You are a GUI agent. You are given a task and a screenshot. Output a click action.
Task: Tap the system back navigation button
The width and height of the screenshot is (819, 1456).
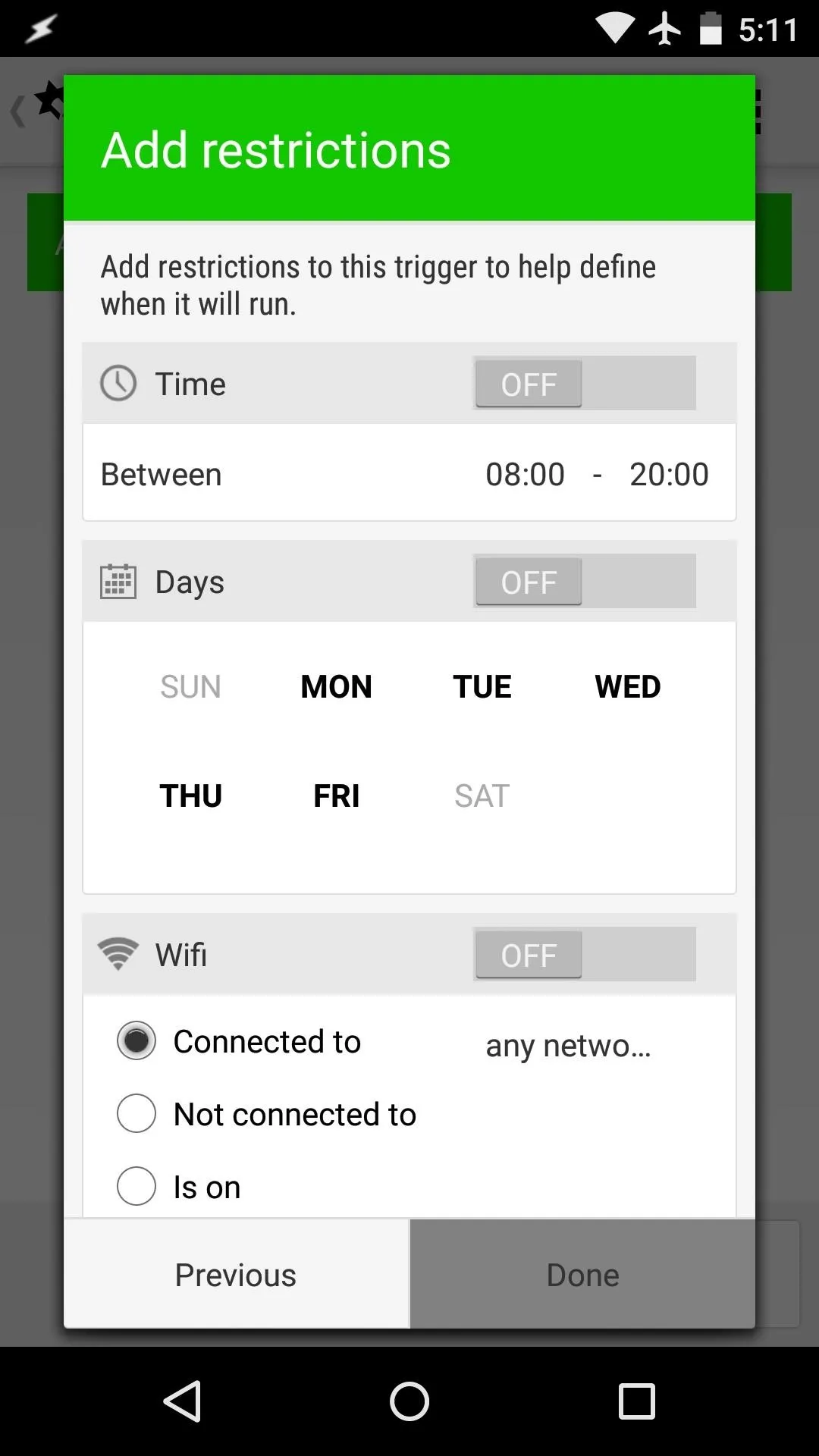tap(183, 1401)
